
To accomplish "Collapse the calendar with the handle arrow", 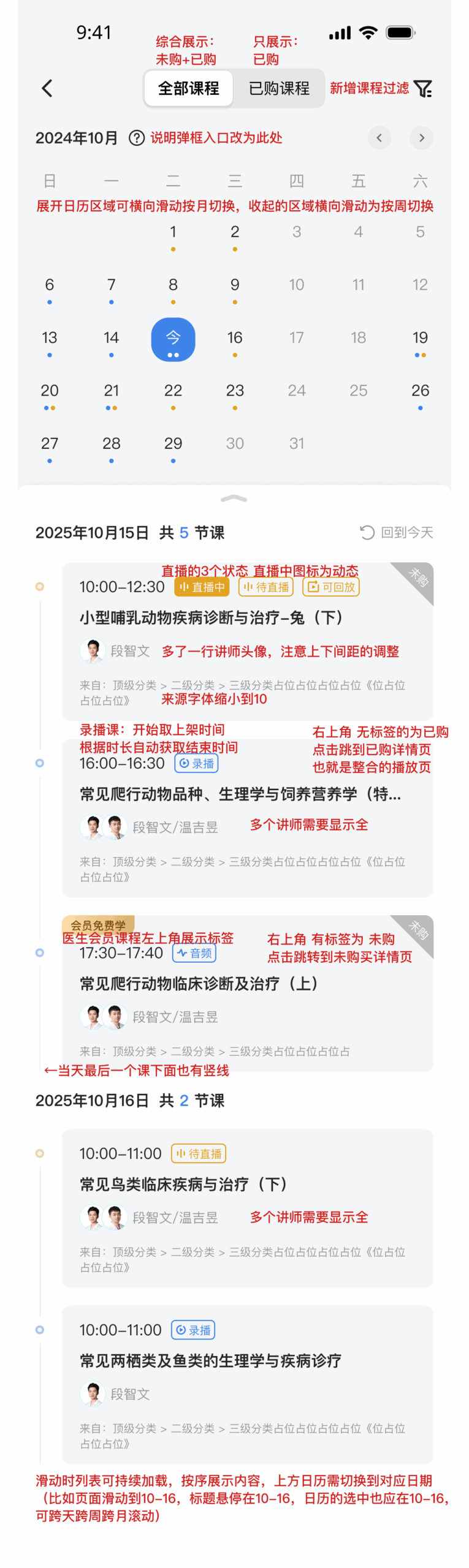I will [x=234, y=499].
